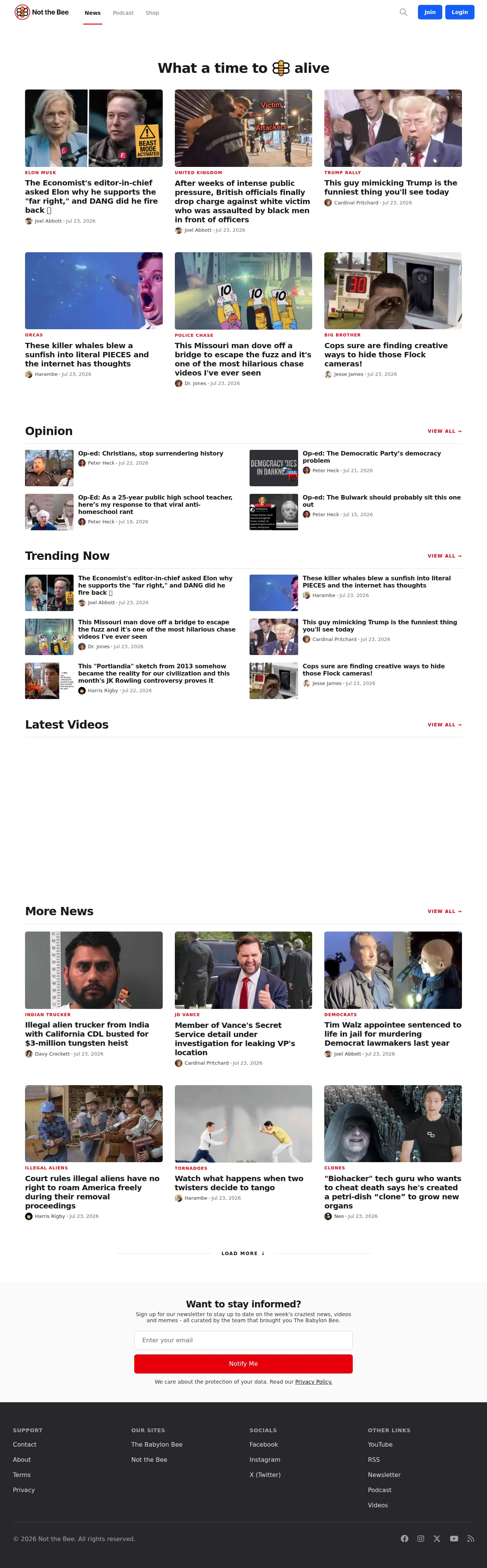Screen dimensions: 487x1568
Task: View all Opinion articles
Action: 445,431
